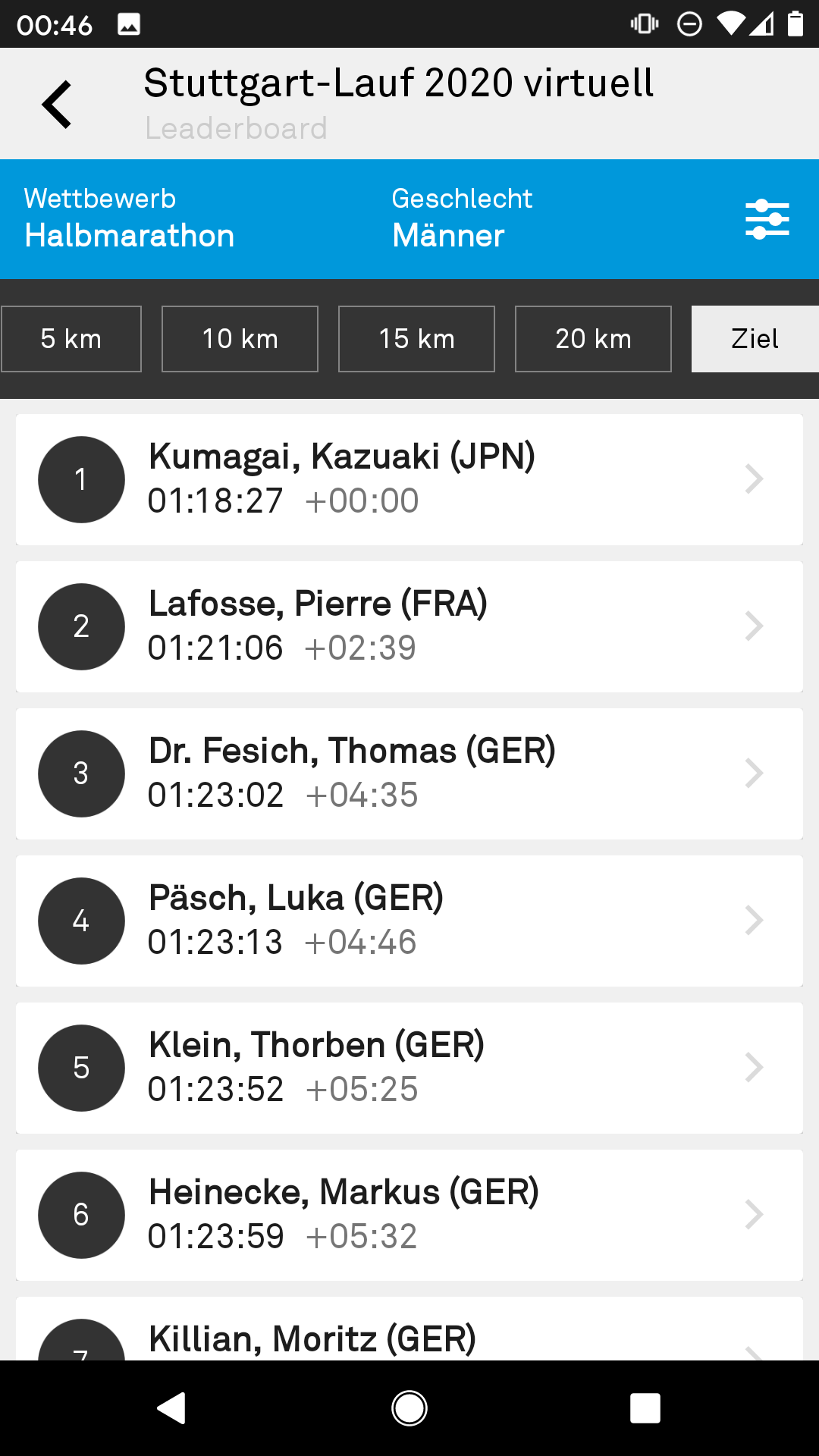
Task: View Heinecke, Markus's result
Action: (x=409, y=1215)
